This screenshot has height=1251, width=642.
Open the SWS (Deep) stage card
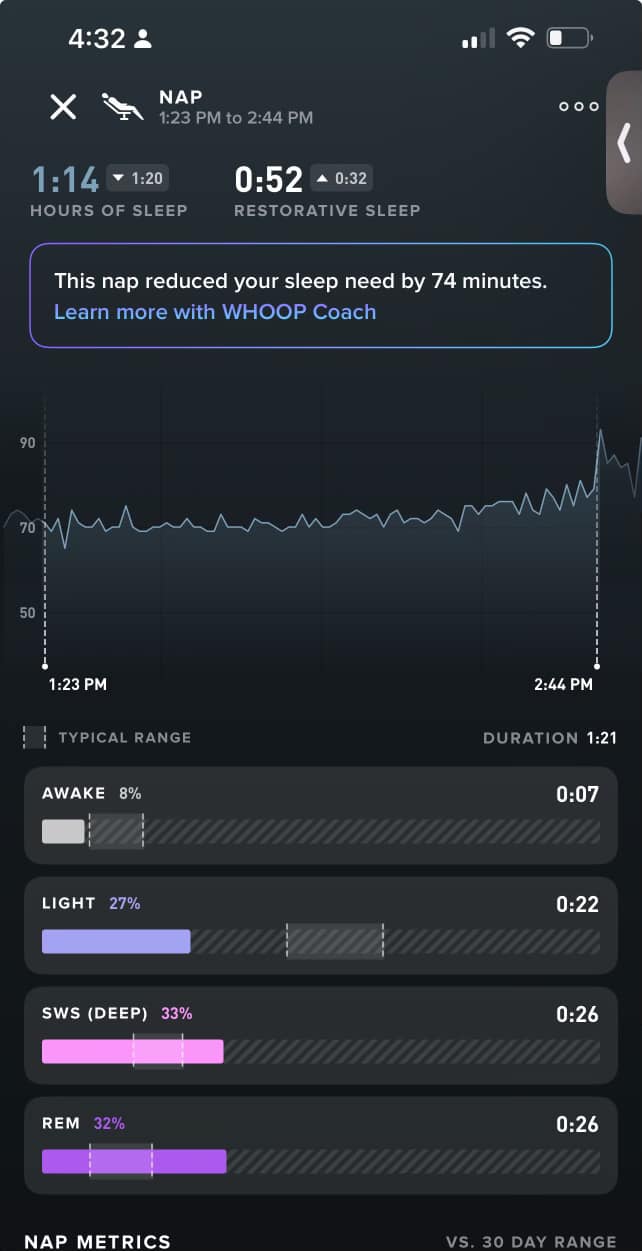point(321,1035)
